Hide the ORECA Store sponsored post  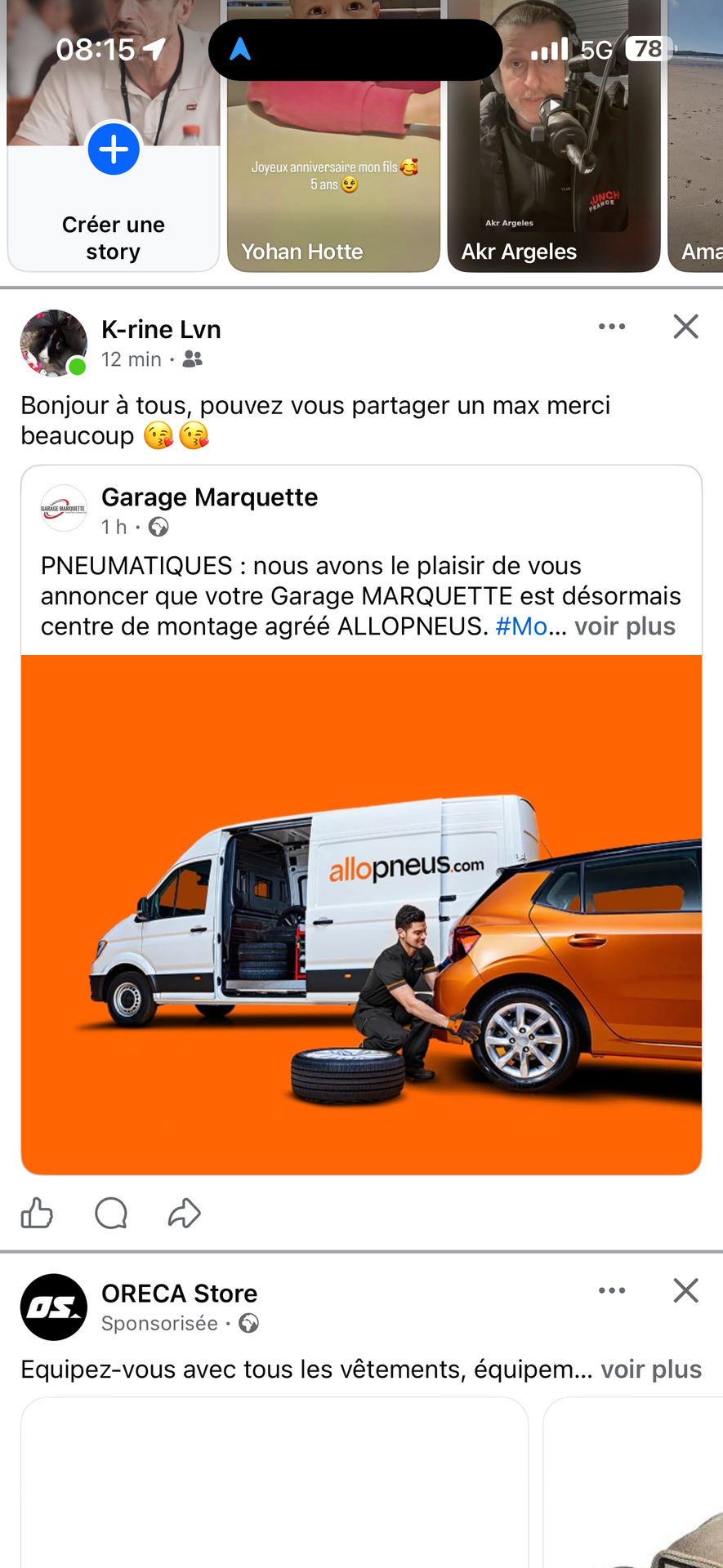pyautogui.click(x=685, y=1290)
